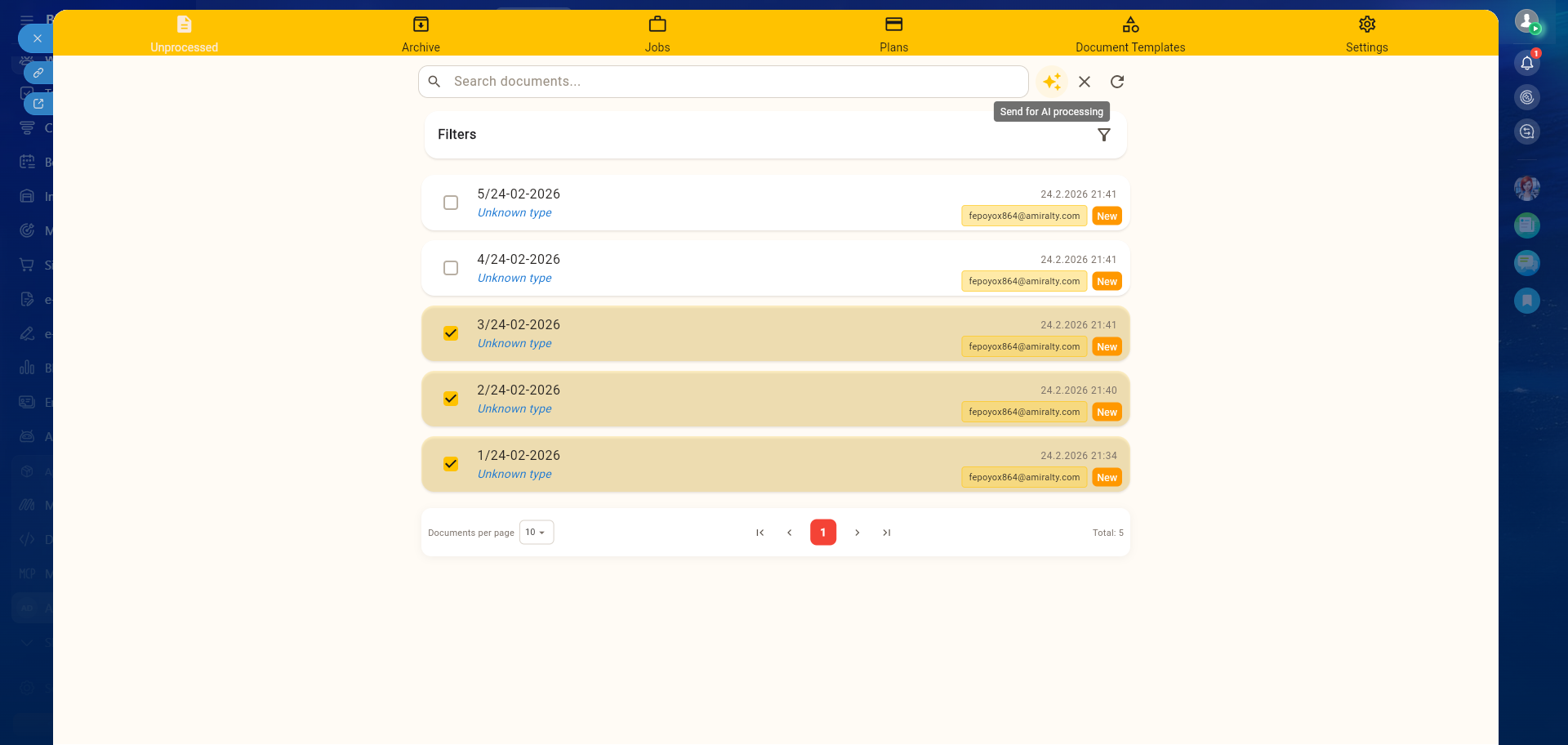Go to next page of documents
Viewport: 1568px width, 745px height.
tap(857, 533)
